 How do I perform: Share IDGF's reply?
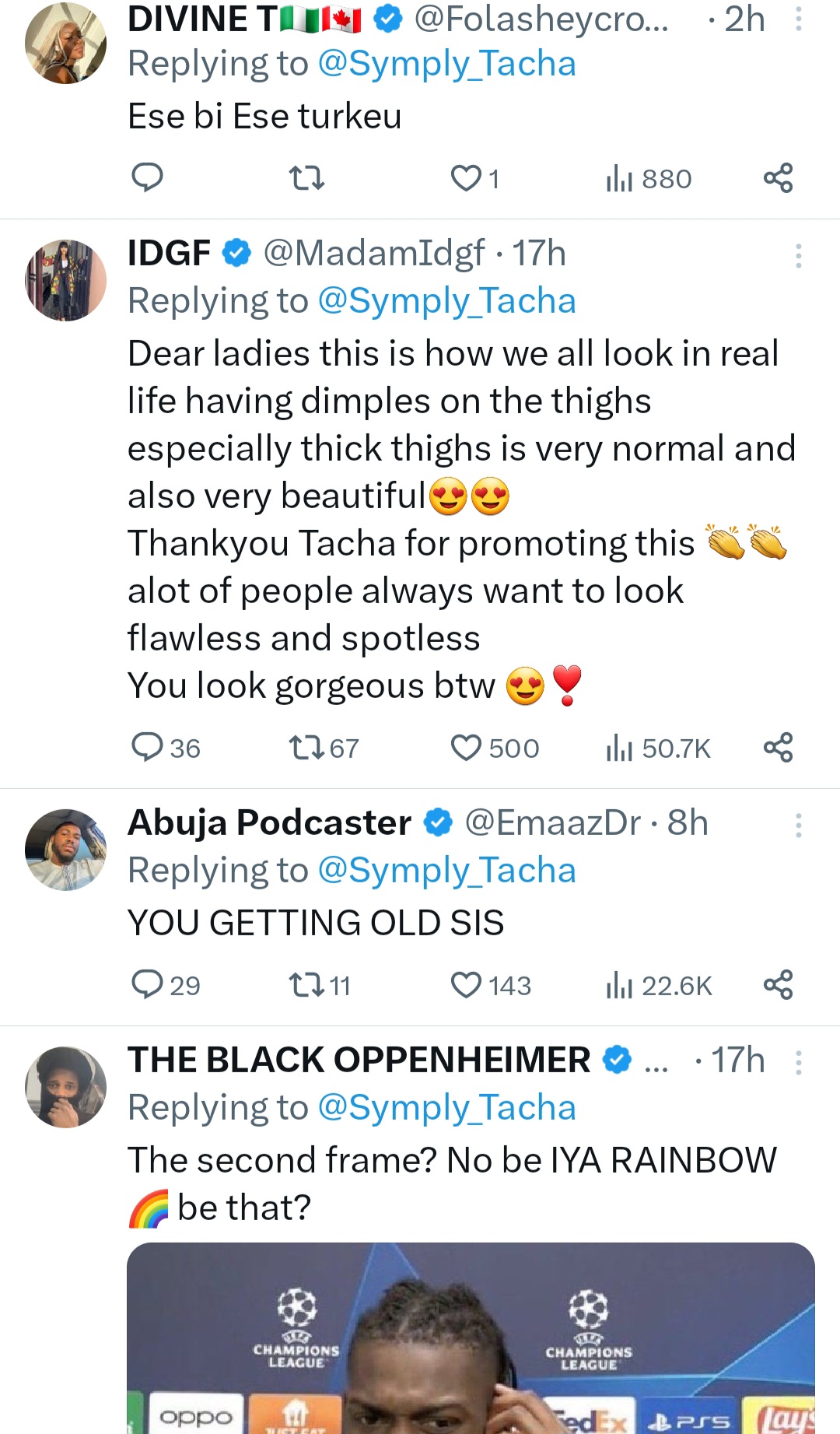[778, 747]
